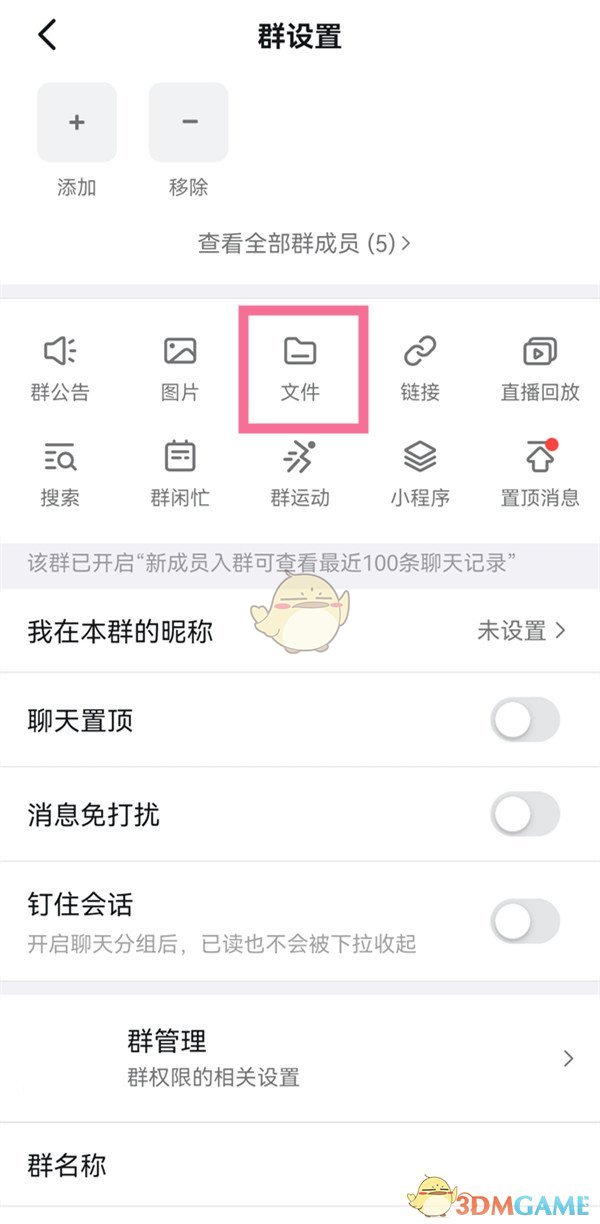Open 群公告
This screenshot has width=600, height=1224.
coord(60,366)
